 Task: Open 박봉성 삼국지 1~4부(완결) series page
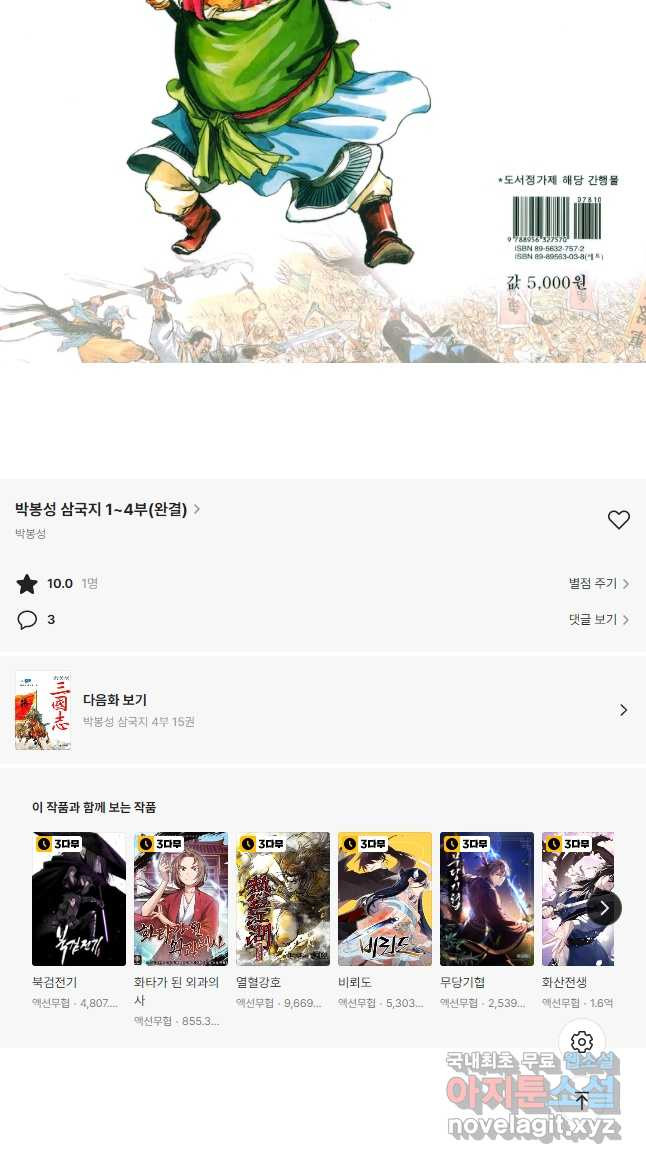click(107, 509)
